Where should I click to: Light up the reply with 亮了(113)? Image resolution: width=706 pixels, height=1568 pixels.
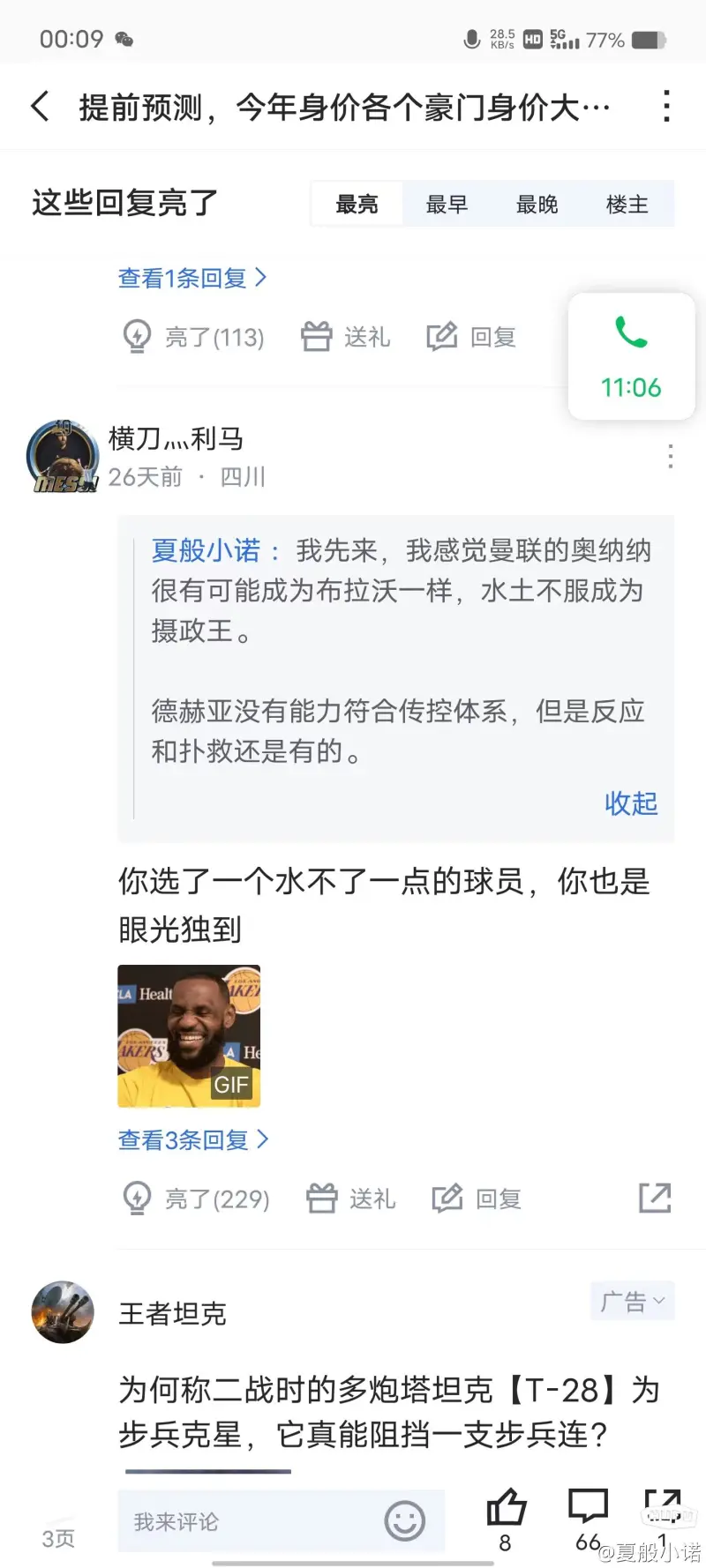(x=192, y=337)
